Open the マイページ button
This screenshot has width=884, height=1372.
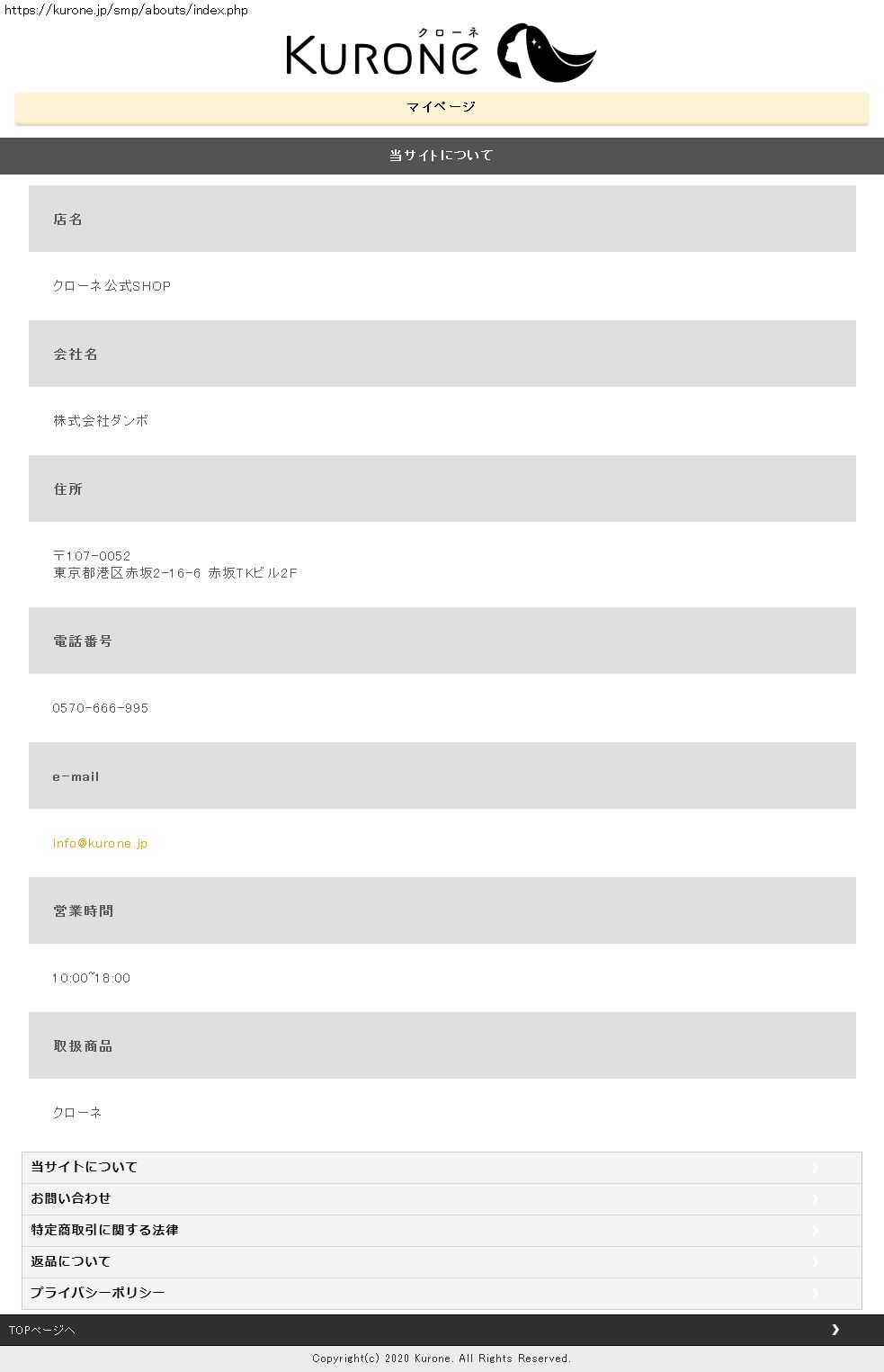(442, 107)
